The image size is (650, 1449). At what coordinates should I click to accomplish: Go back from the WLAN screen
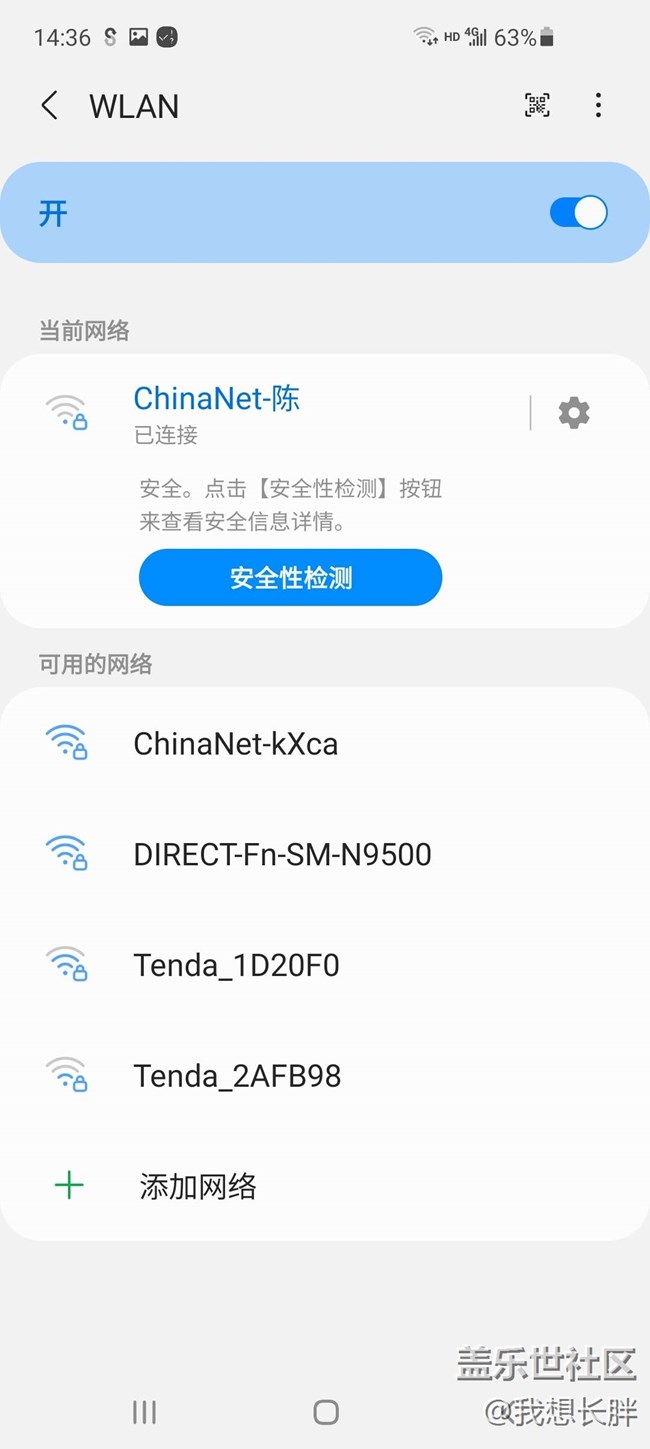[x=49, y=106]
